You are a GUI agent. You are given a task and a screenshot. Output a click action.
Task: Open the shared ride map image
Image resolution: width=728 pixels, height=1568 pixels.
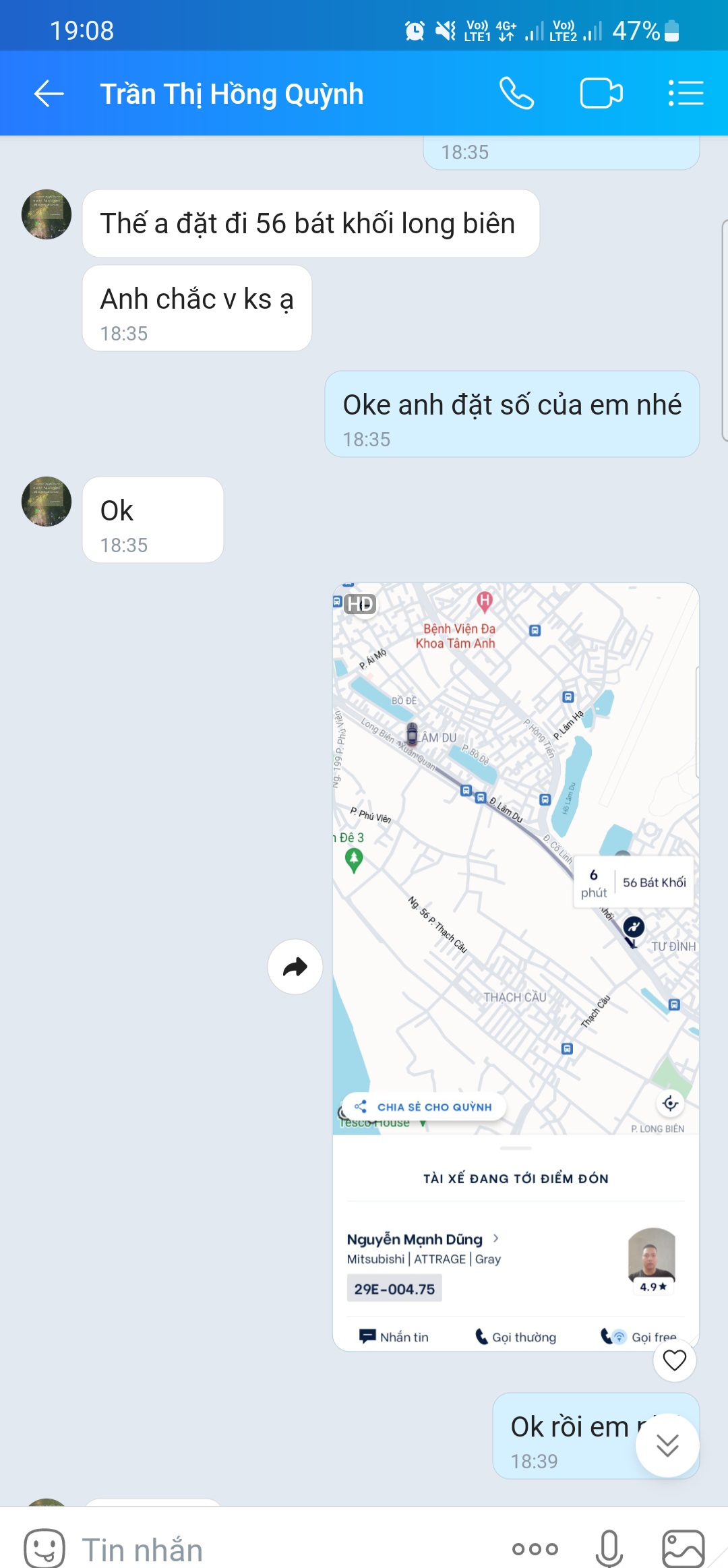[516, 876]
